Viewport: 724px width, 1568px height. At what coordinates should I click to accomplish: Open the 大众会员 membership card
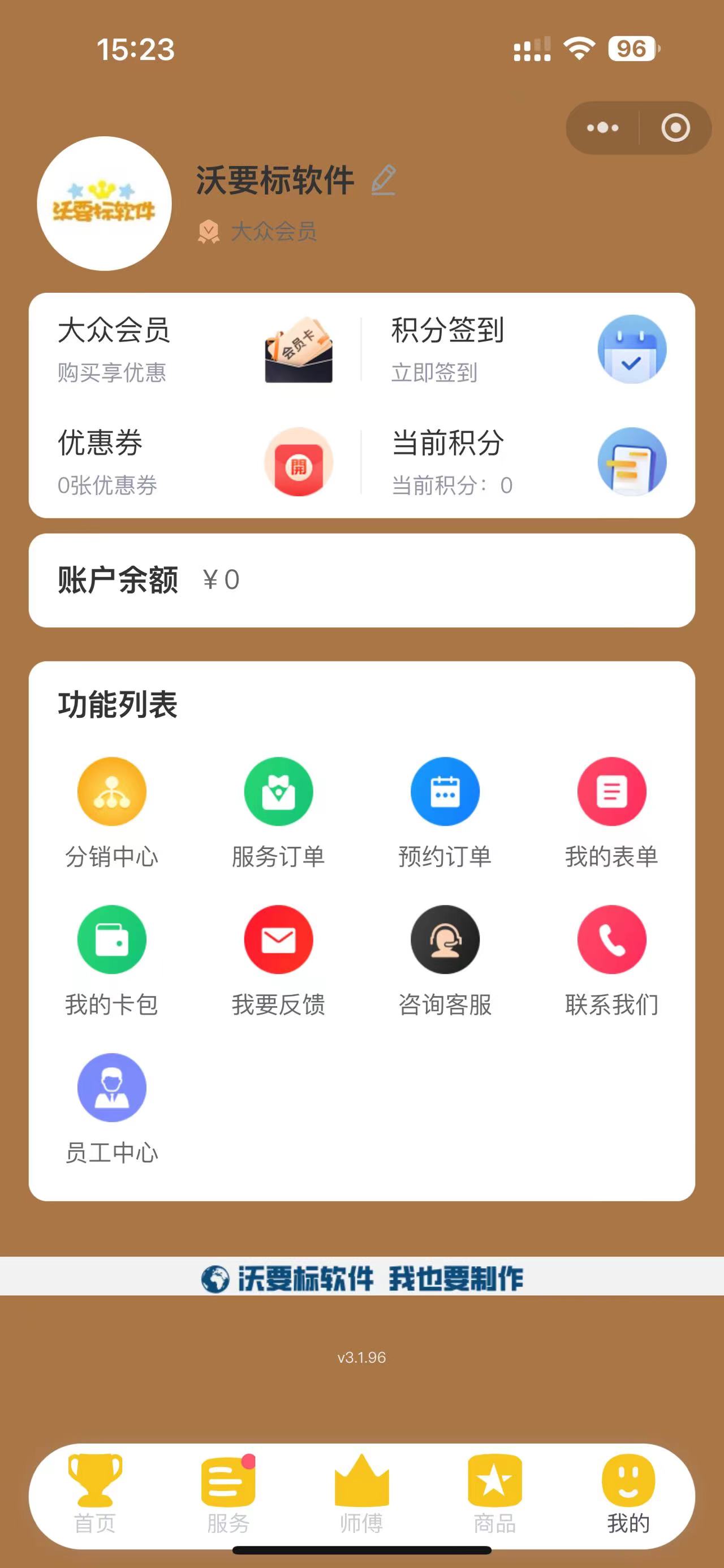click(195, 349)
